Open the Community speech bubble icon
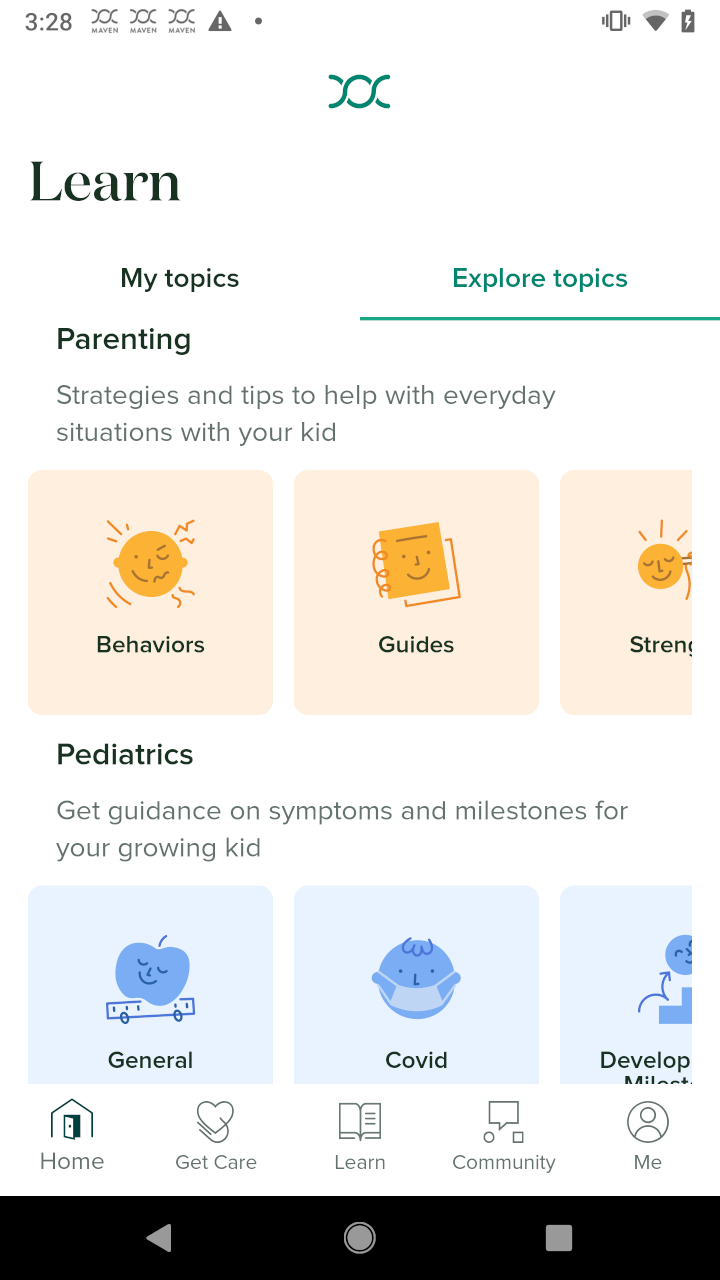The image size is (720, 1280). pyautogui.click(x=503, y=1120)
